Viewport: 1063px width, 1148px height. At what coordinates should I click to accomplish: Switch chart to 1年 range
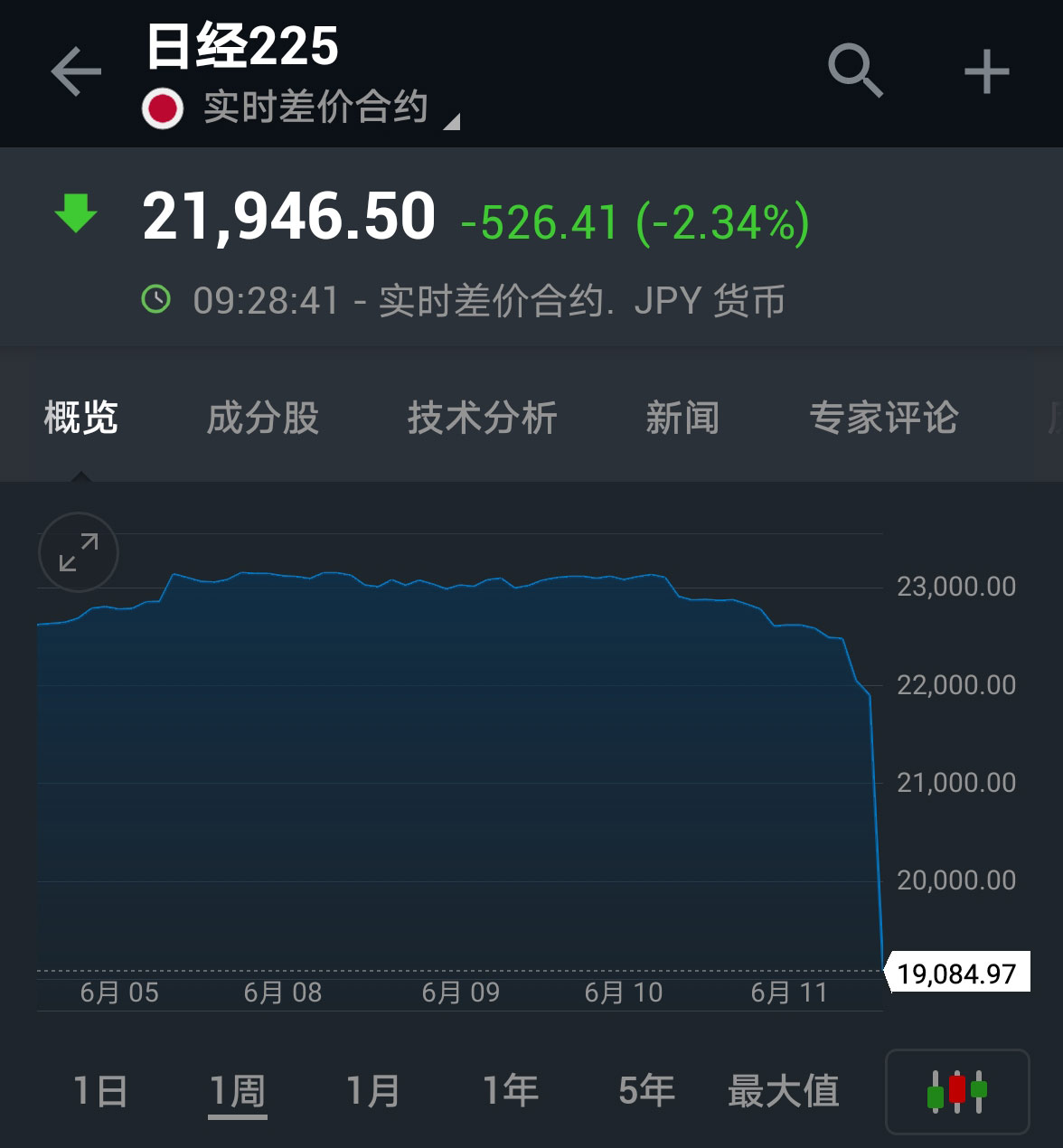510,1091
